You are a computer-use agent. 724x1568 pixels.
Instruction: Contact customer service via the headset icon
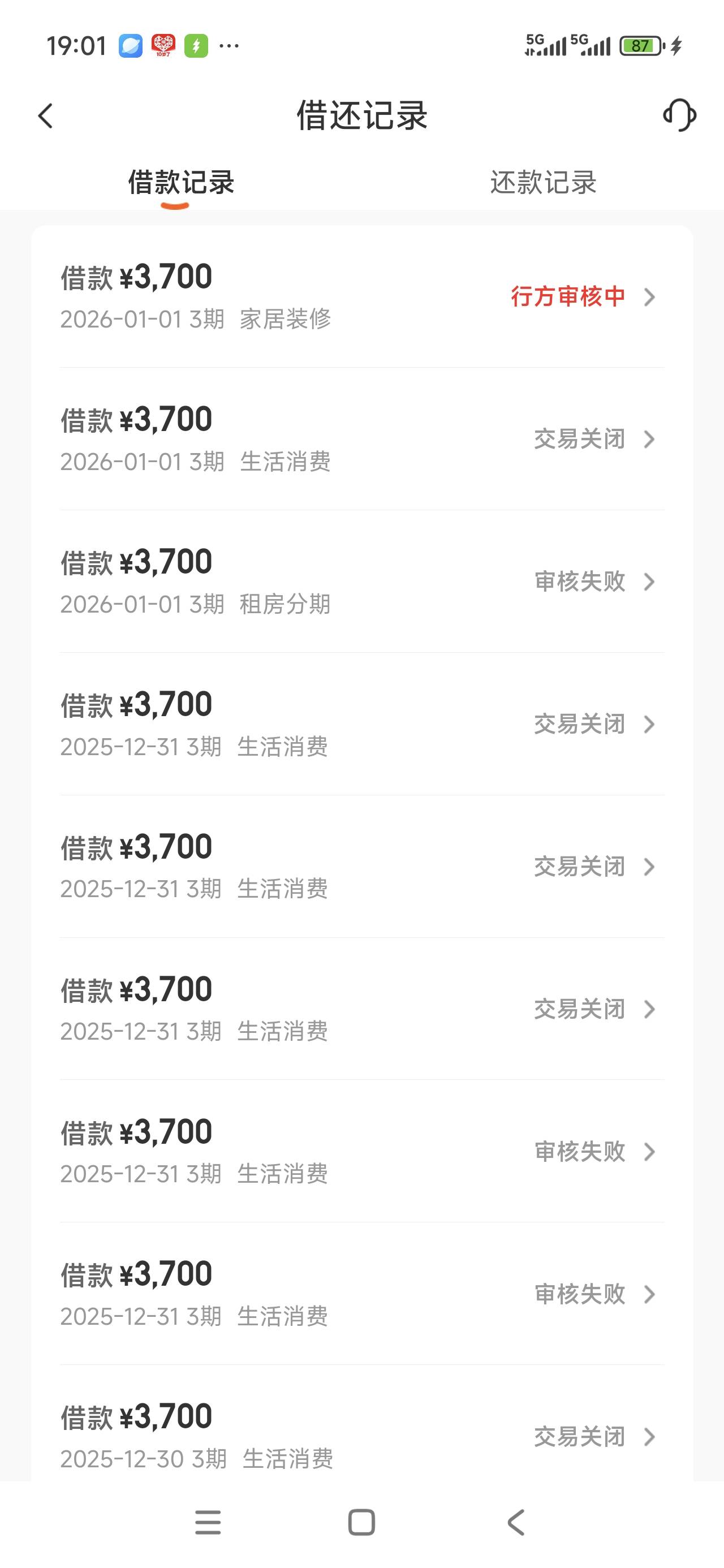(x=679, y=115)
